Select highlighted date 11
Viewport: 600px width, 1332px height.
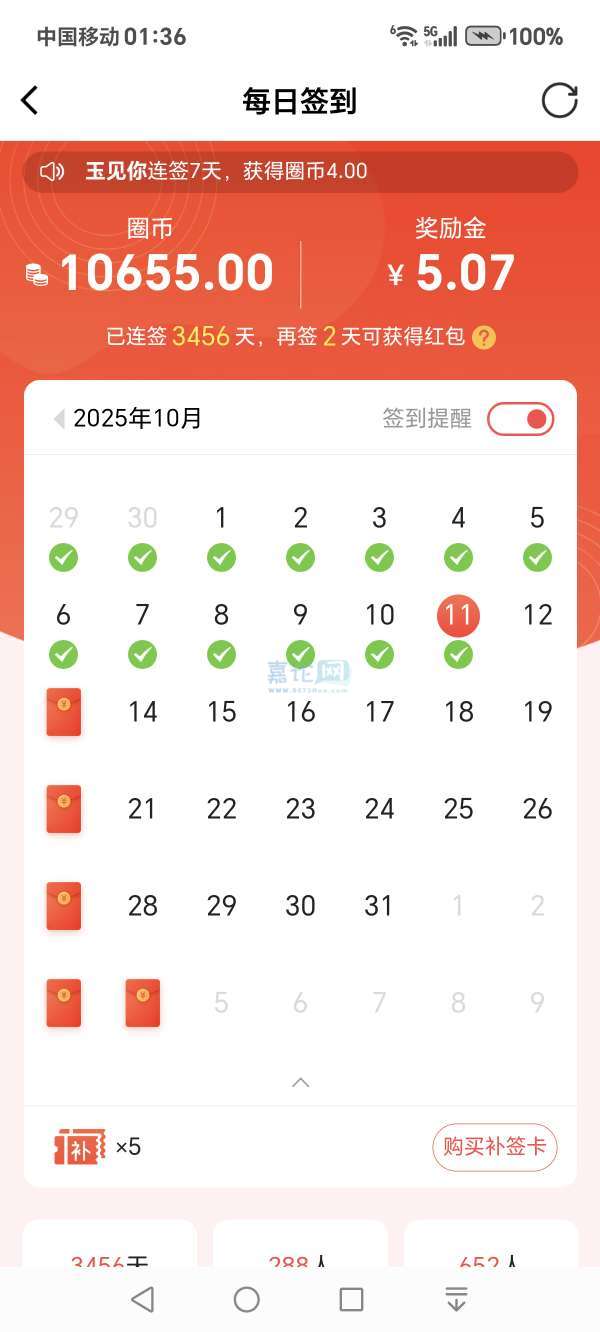458,615
